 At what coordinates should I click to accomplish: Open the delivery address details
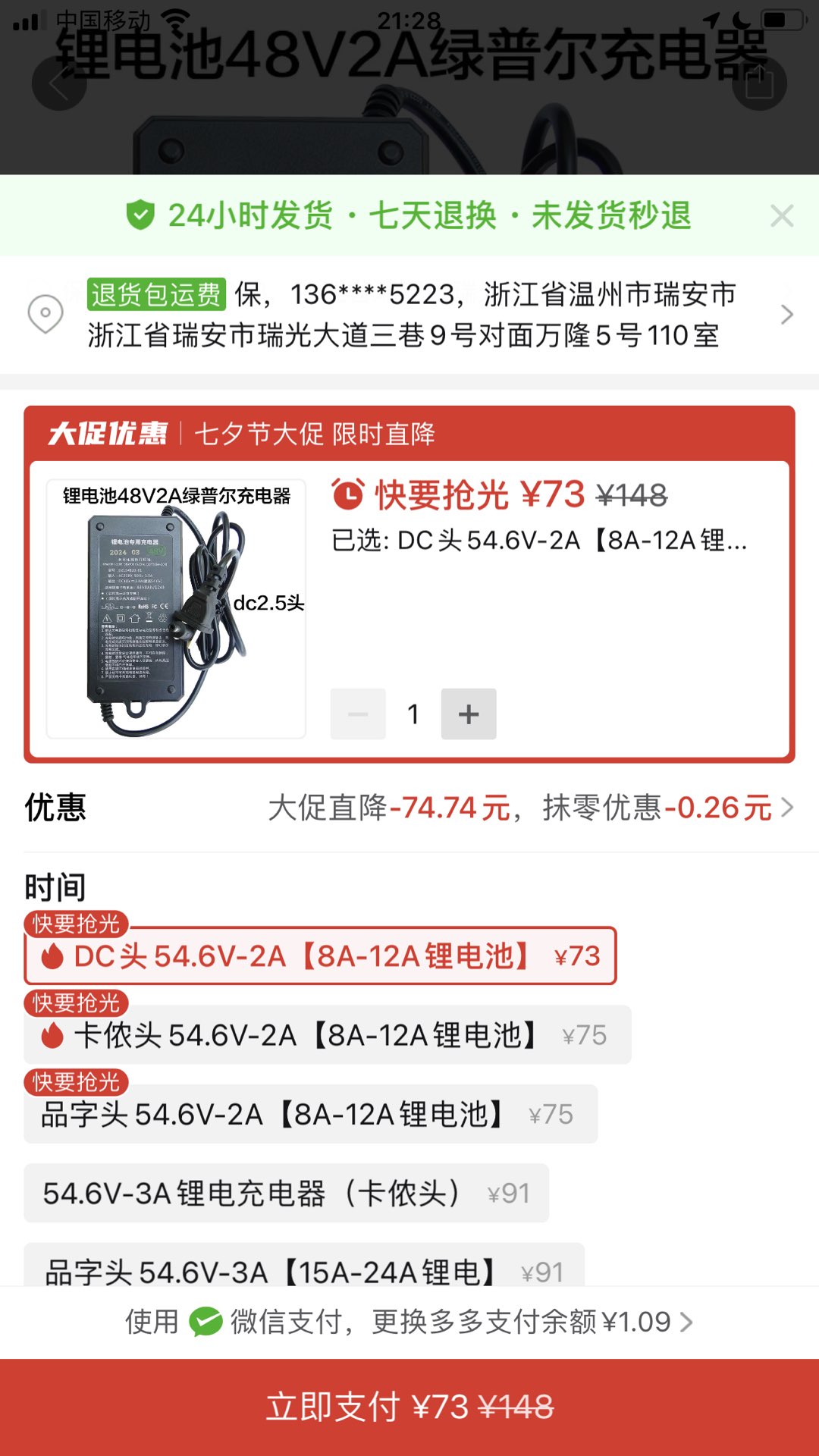[409, 315]
